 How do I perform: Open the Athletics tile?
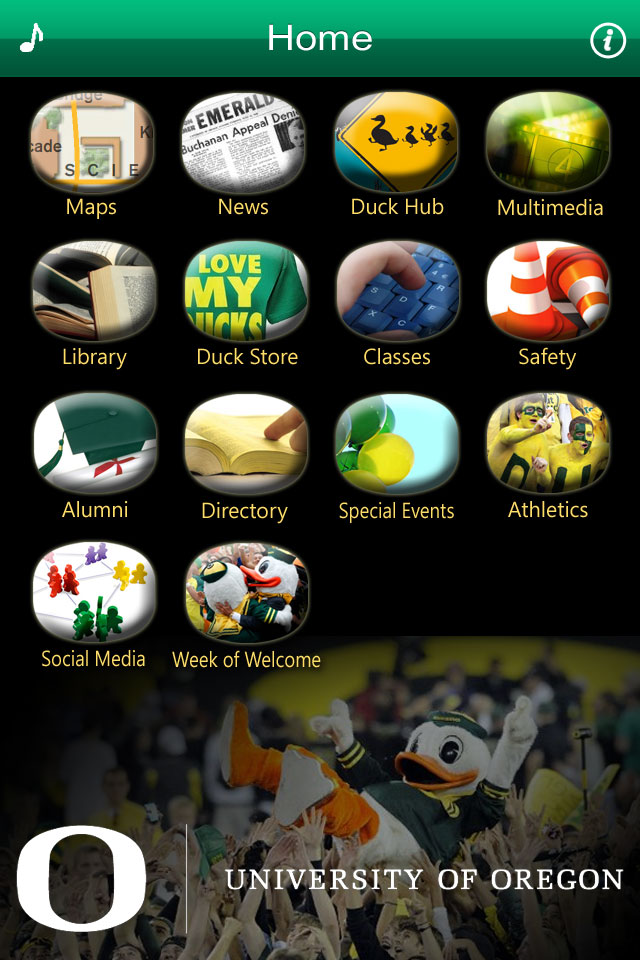548,443
